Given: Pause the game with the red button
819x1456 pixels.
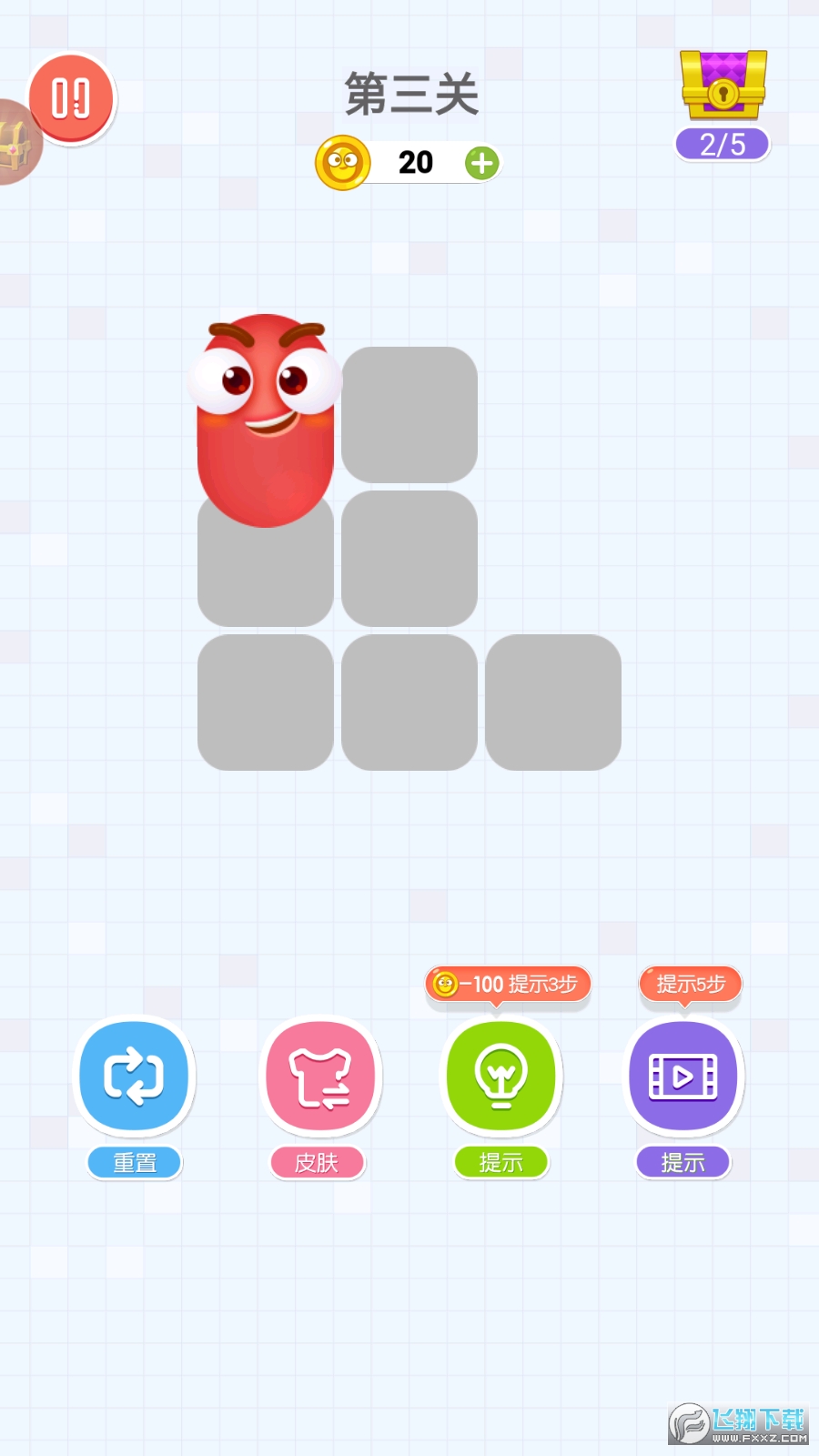Looking at the screenshot, I should [x=71, y=98].
